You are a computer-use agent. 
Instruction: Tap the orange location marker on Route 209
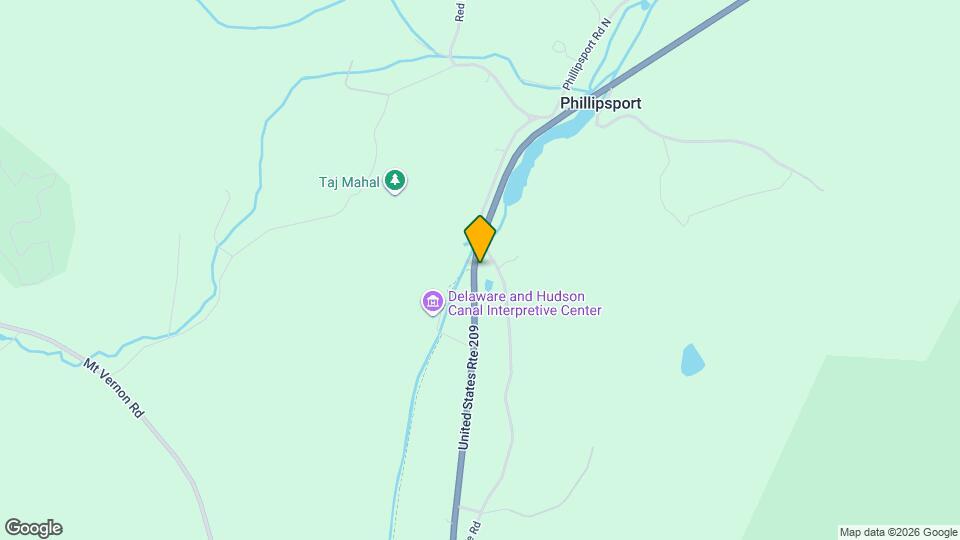click(x=480, y=238)
